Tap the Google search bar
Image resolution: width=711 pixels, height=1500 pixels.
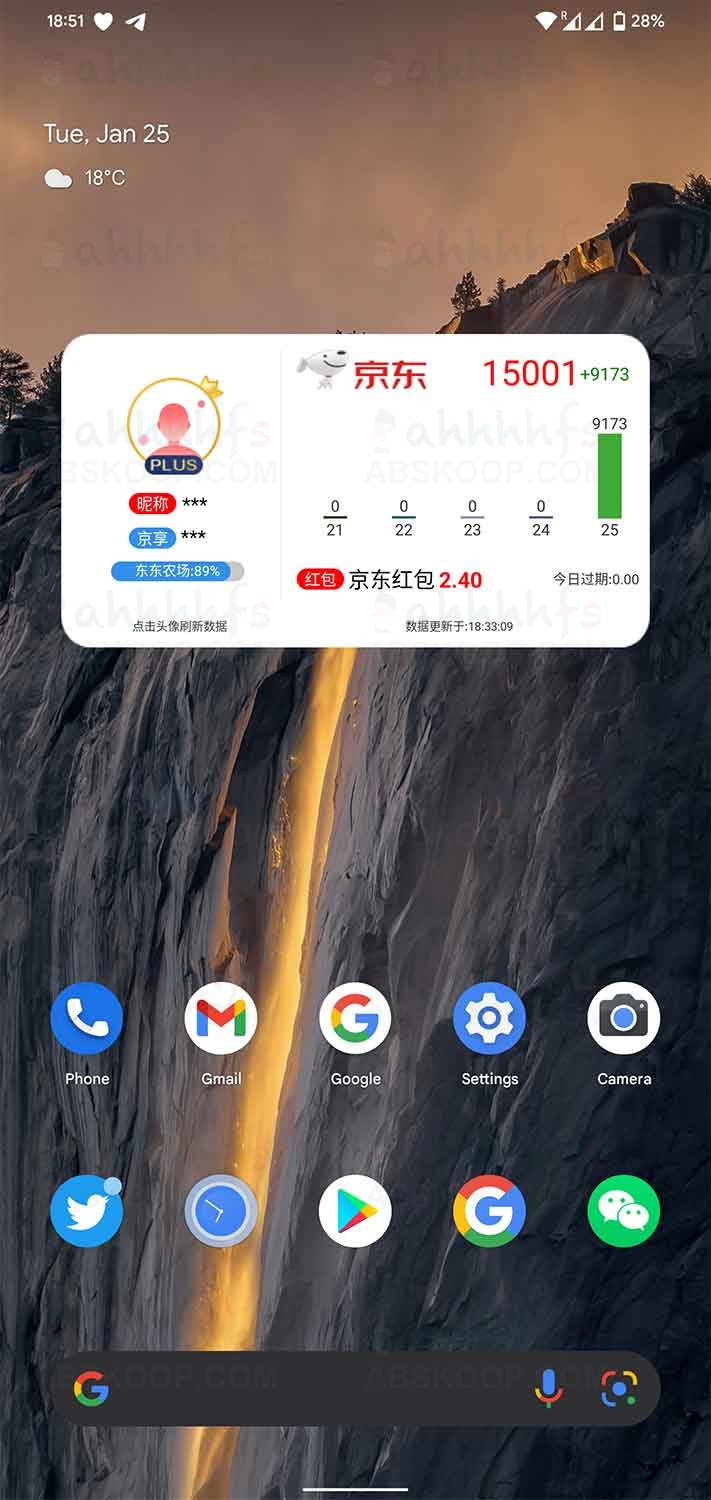pos(300,1388)
